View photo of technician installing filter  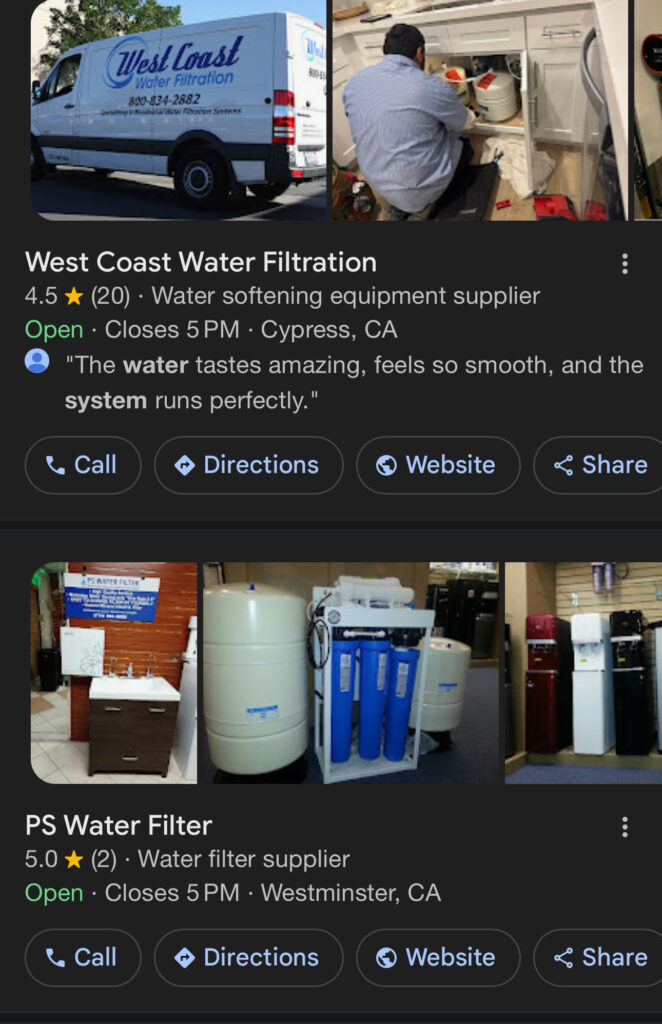(x=480, y=110)
